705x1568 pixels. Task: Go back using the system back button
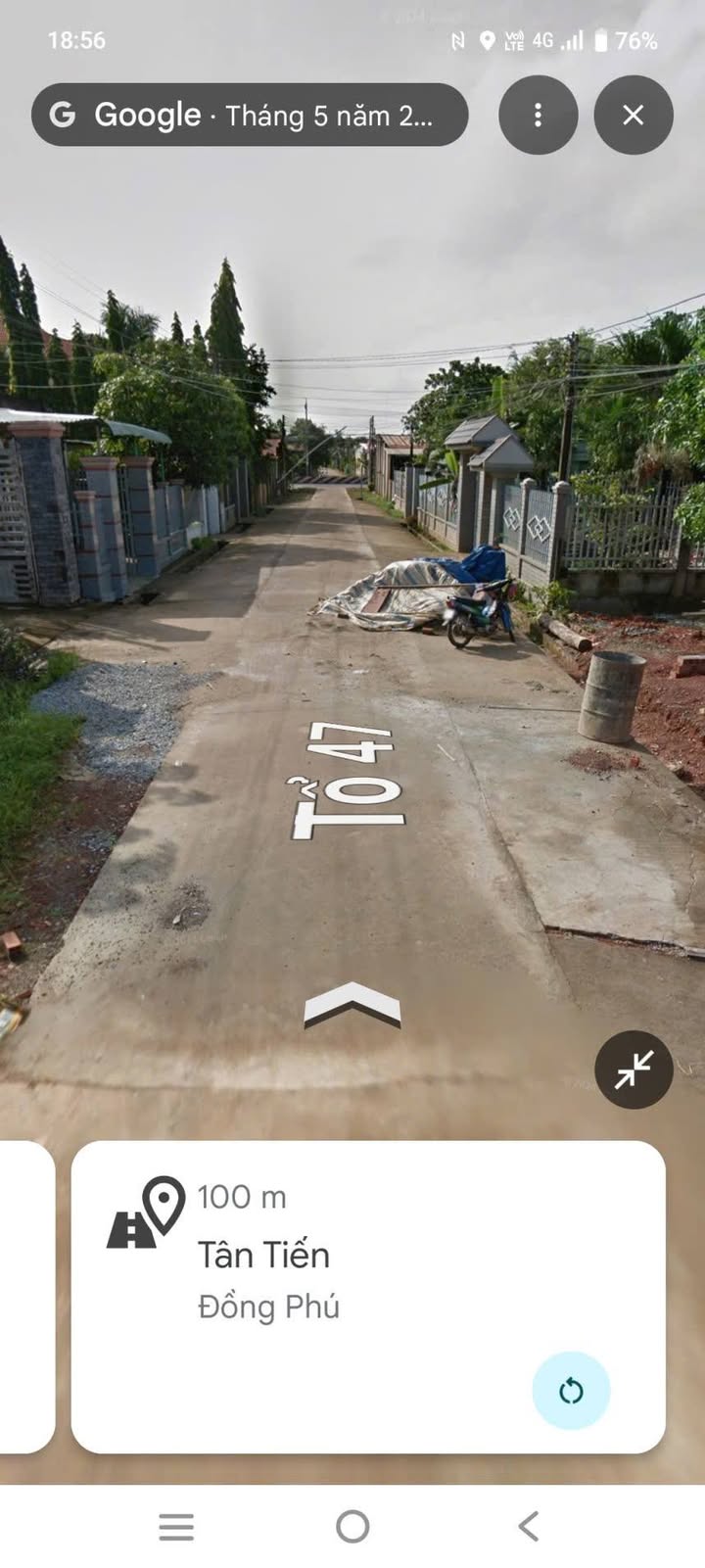tap(529, 1526)
